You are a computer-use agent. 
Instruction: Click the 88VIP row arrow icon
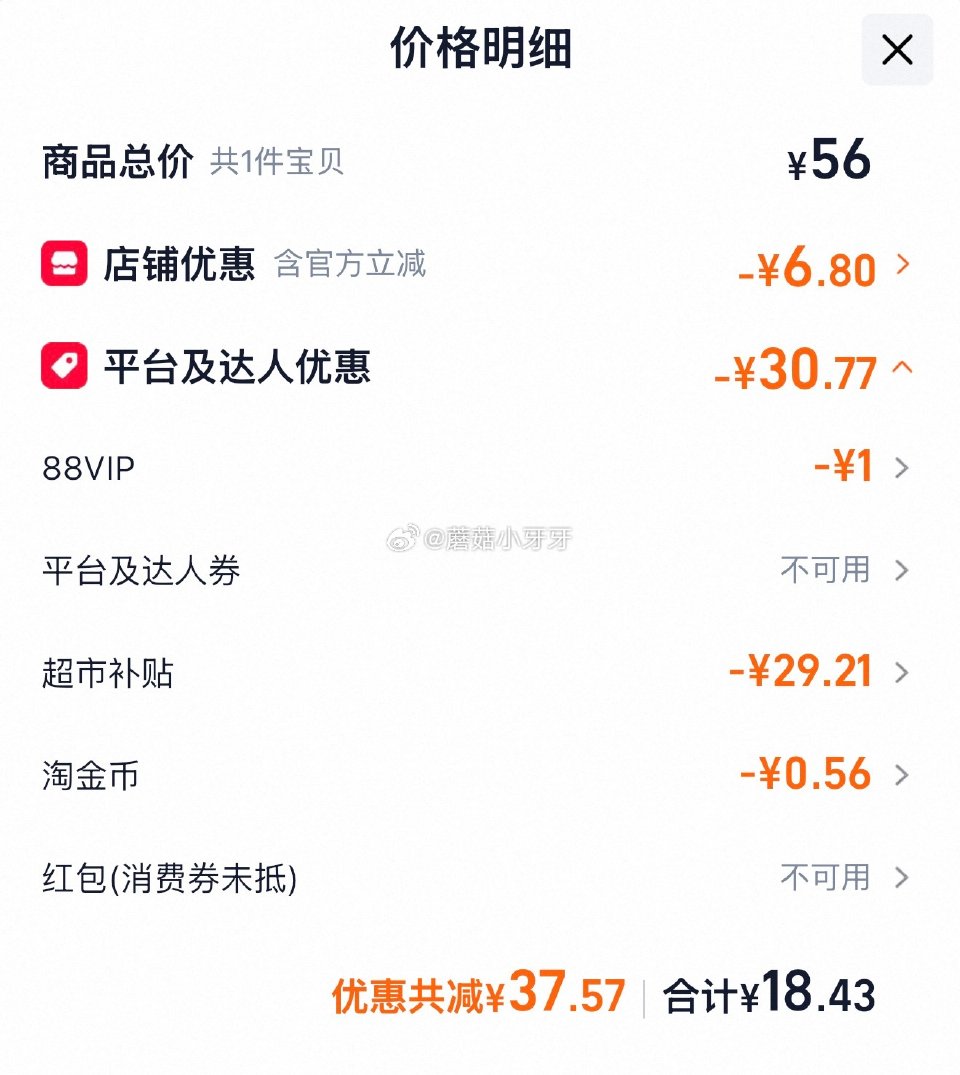pyautogui.click(x=903, y=468)
